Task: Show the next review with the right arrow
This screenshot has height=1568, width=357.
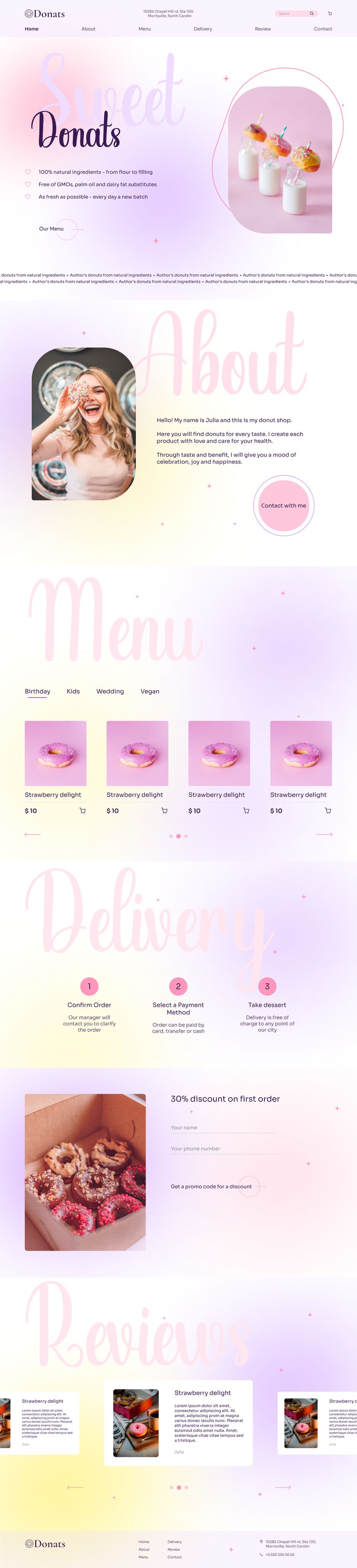Action: click(283, 1487)
